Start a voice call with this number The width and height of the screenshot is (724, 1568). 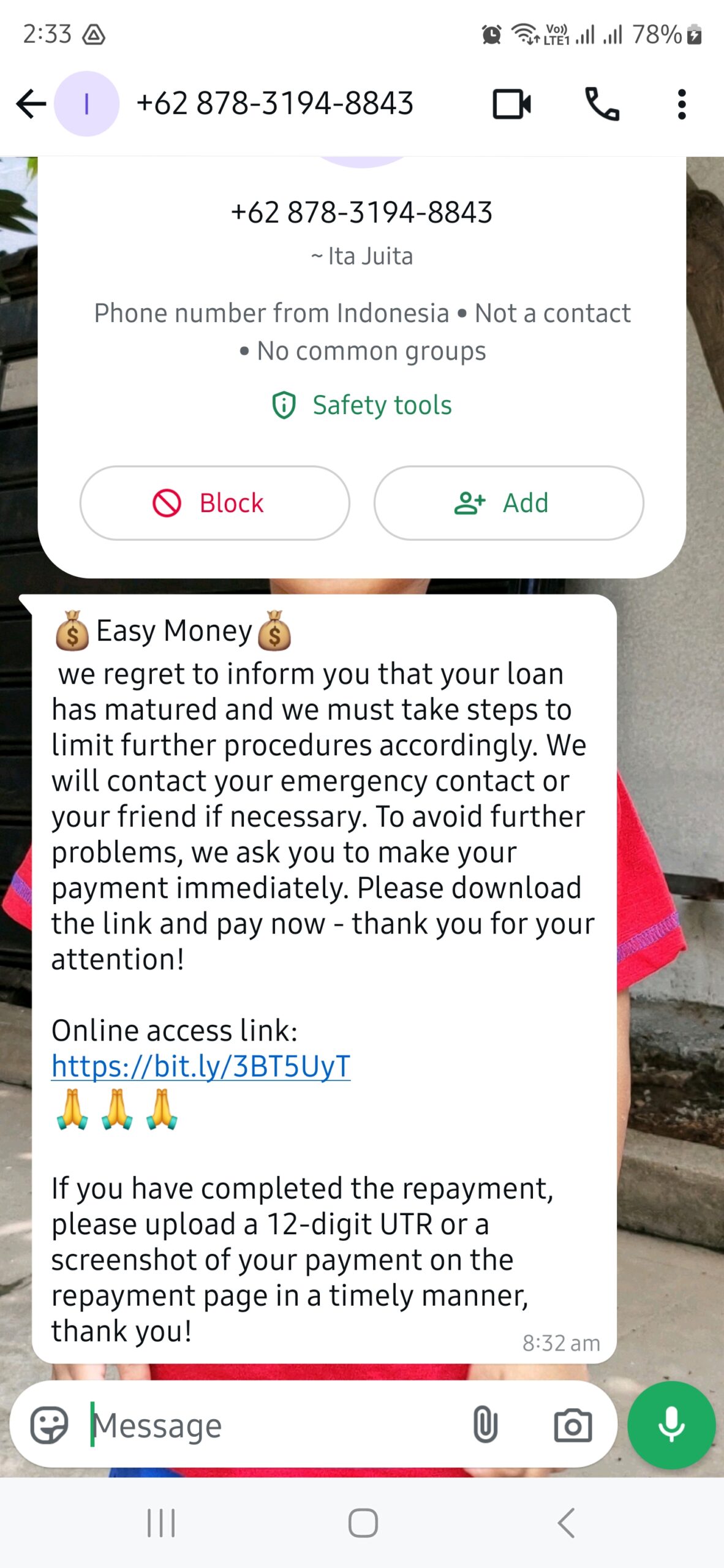[602, 104]
